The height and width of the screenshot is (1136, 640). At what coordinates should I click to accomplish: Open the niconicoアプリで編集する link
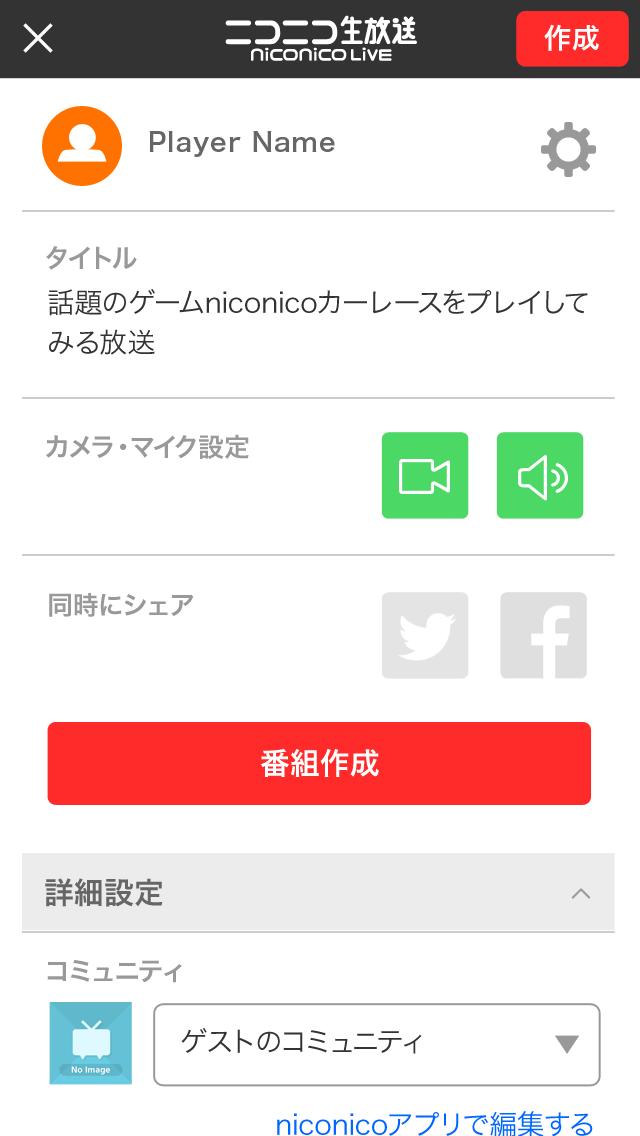click(434, 1124)
